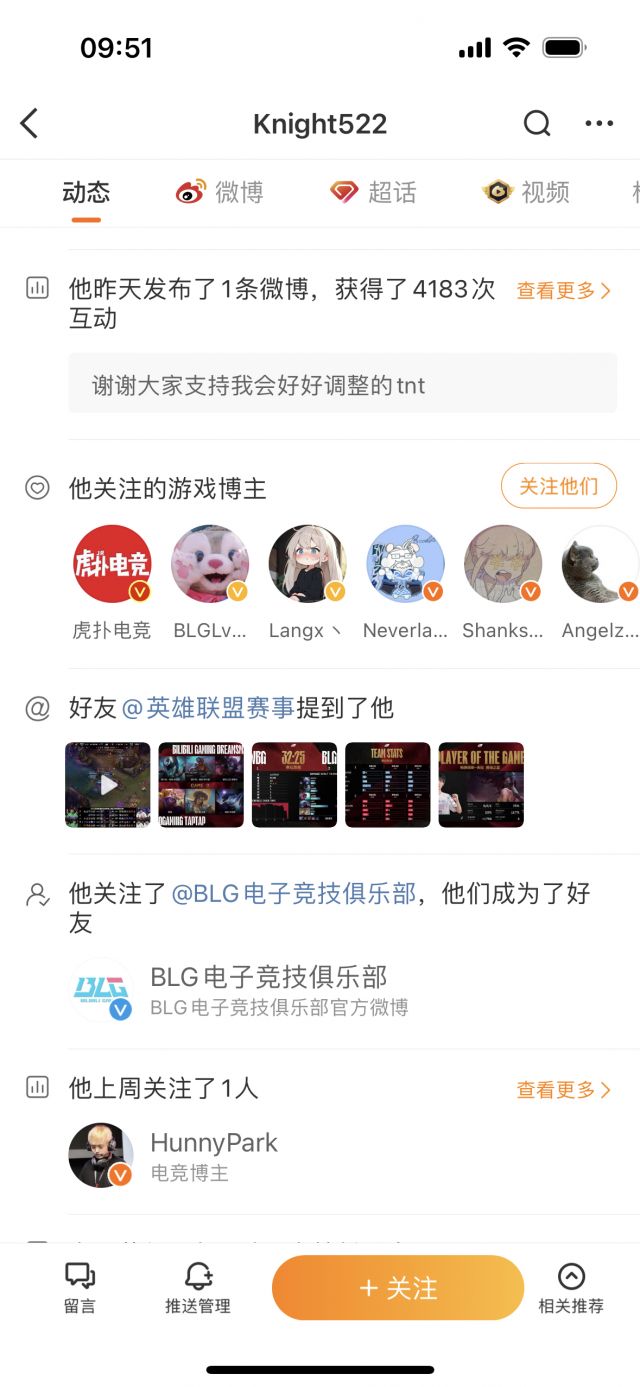640x1387 pixels.
Task: Open 推送管理 push settings
Action: coord(198,1288)
